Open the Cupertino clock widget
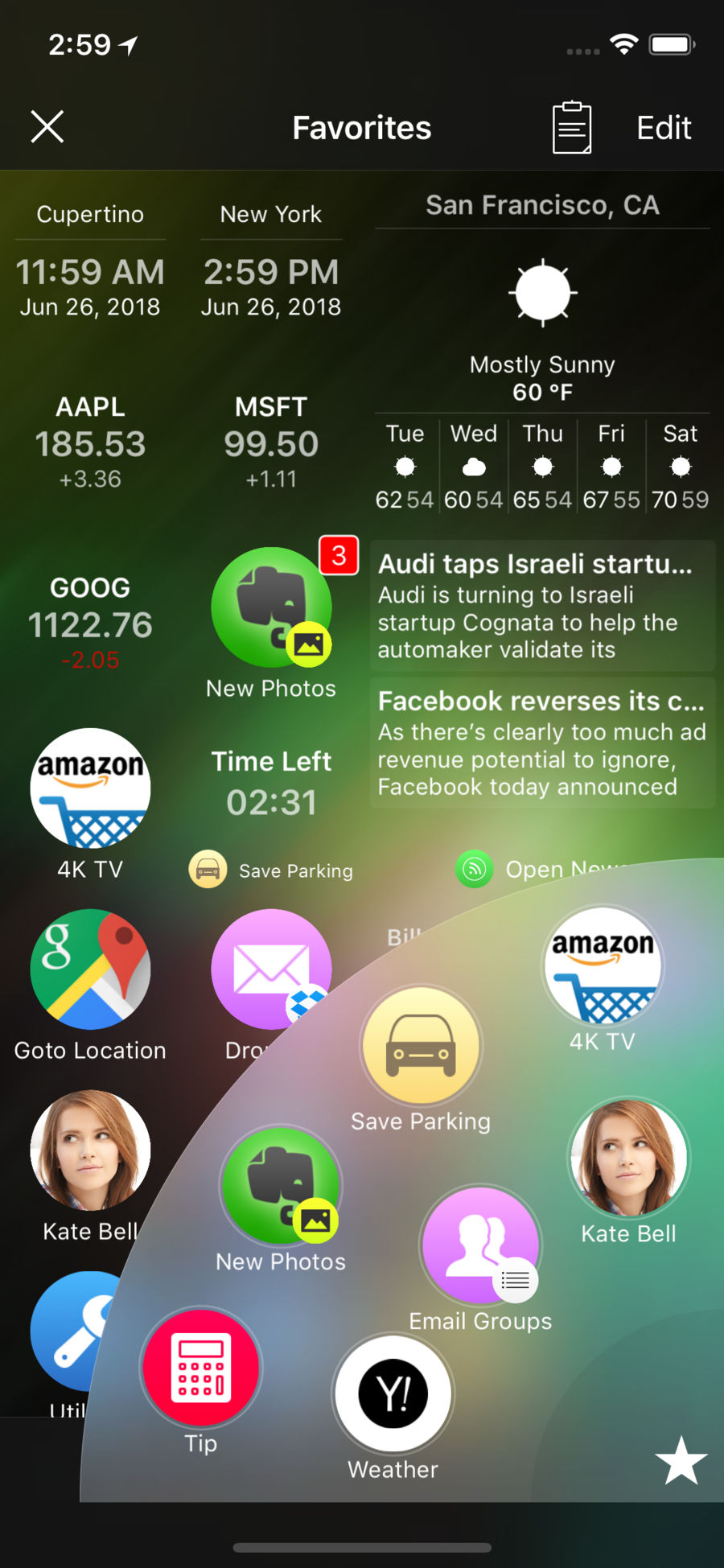 pos(90,260)
